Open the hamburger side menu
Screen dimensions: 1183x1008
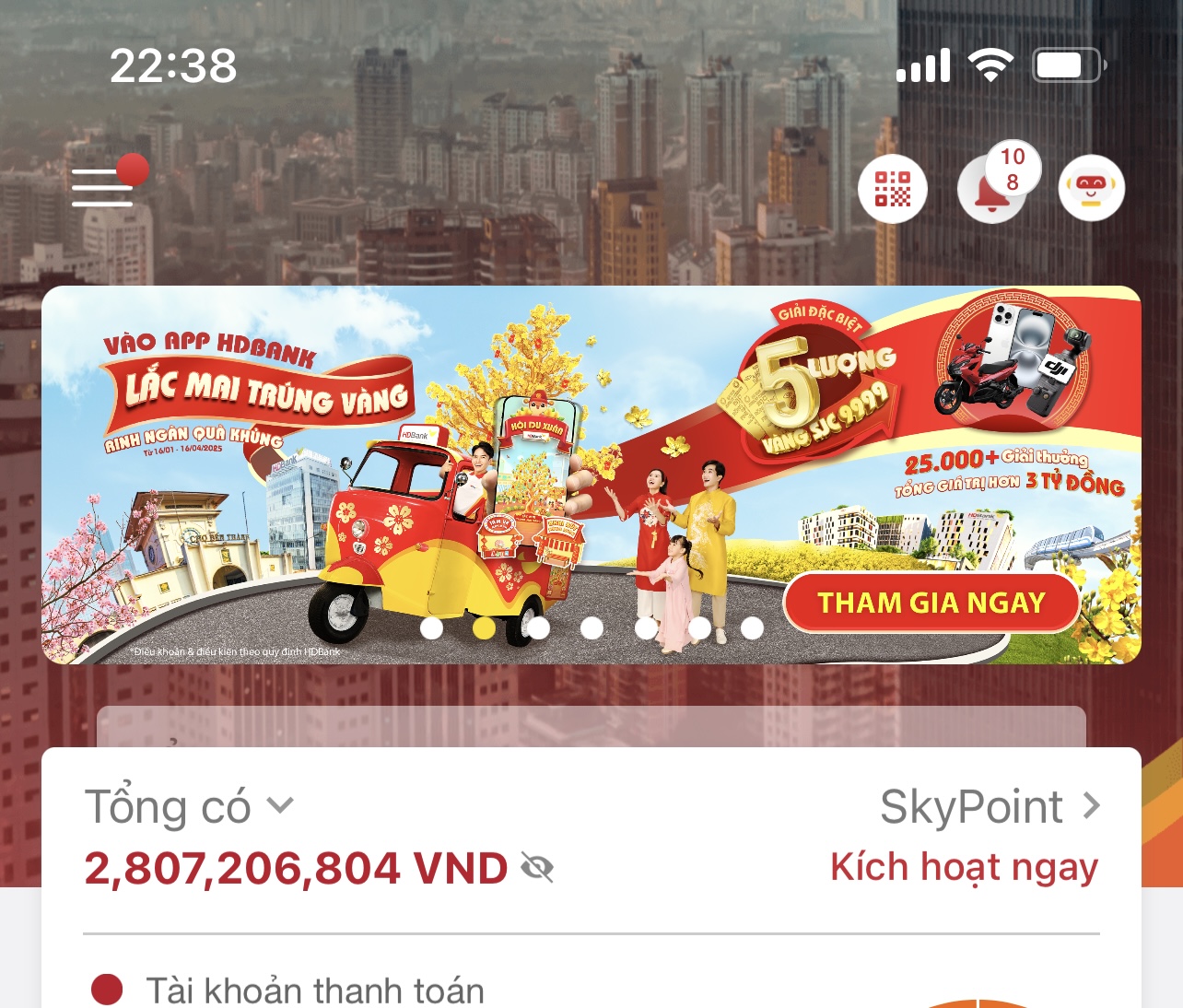(x=102, y=188)
